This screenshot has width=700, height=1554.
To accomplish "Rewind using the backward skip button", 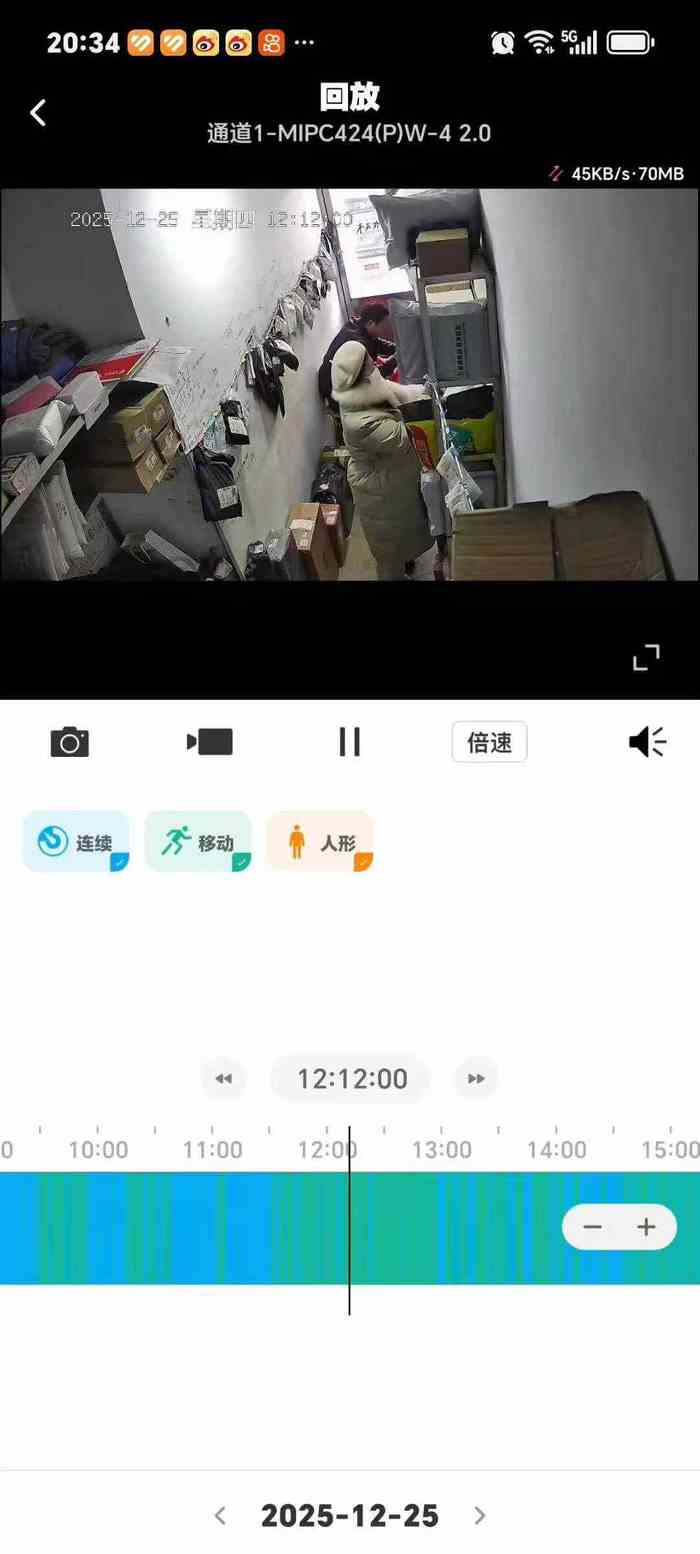I will (x=224, y=1079).
